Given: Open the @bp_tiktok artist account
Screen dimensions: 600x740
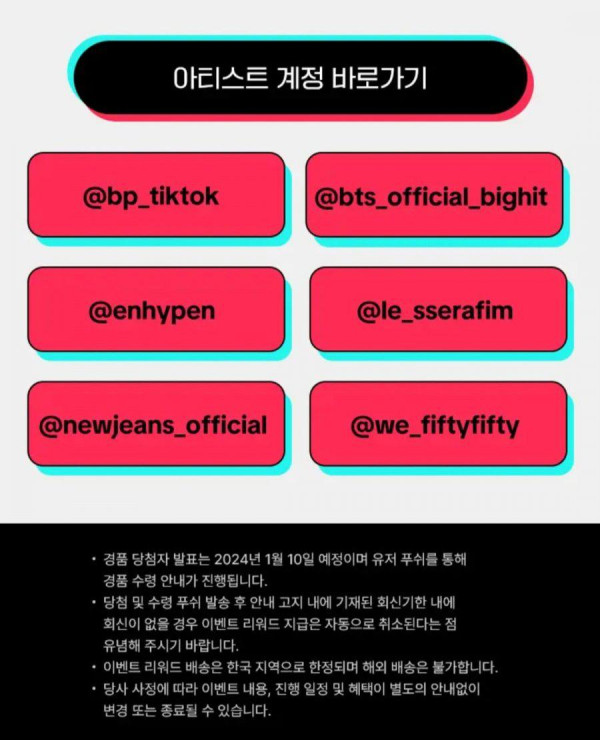Looking at the screenshot, I should (x=151, y=196).
